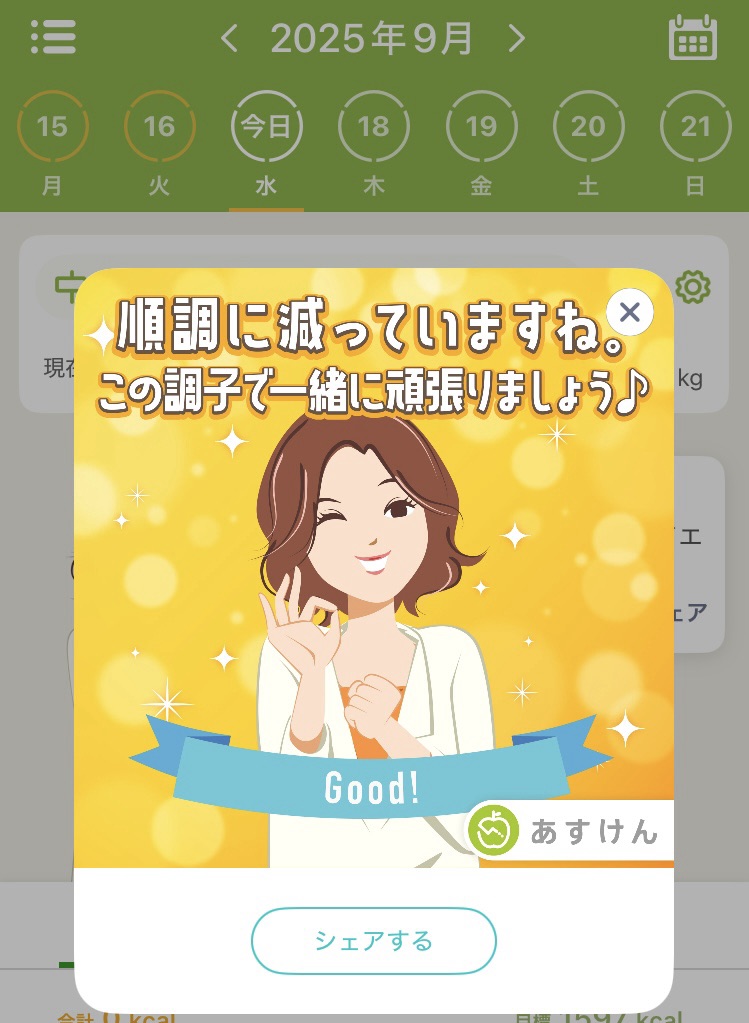Select today's date 今日
The width and height of the screenshot is (749, 1023).
click(x=266, y=126)
